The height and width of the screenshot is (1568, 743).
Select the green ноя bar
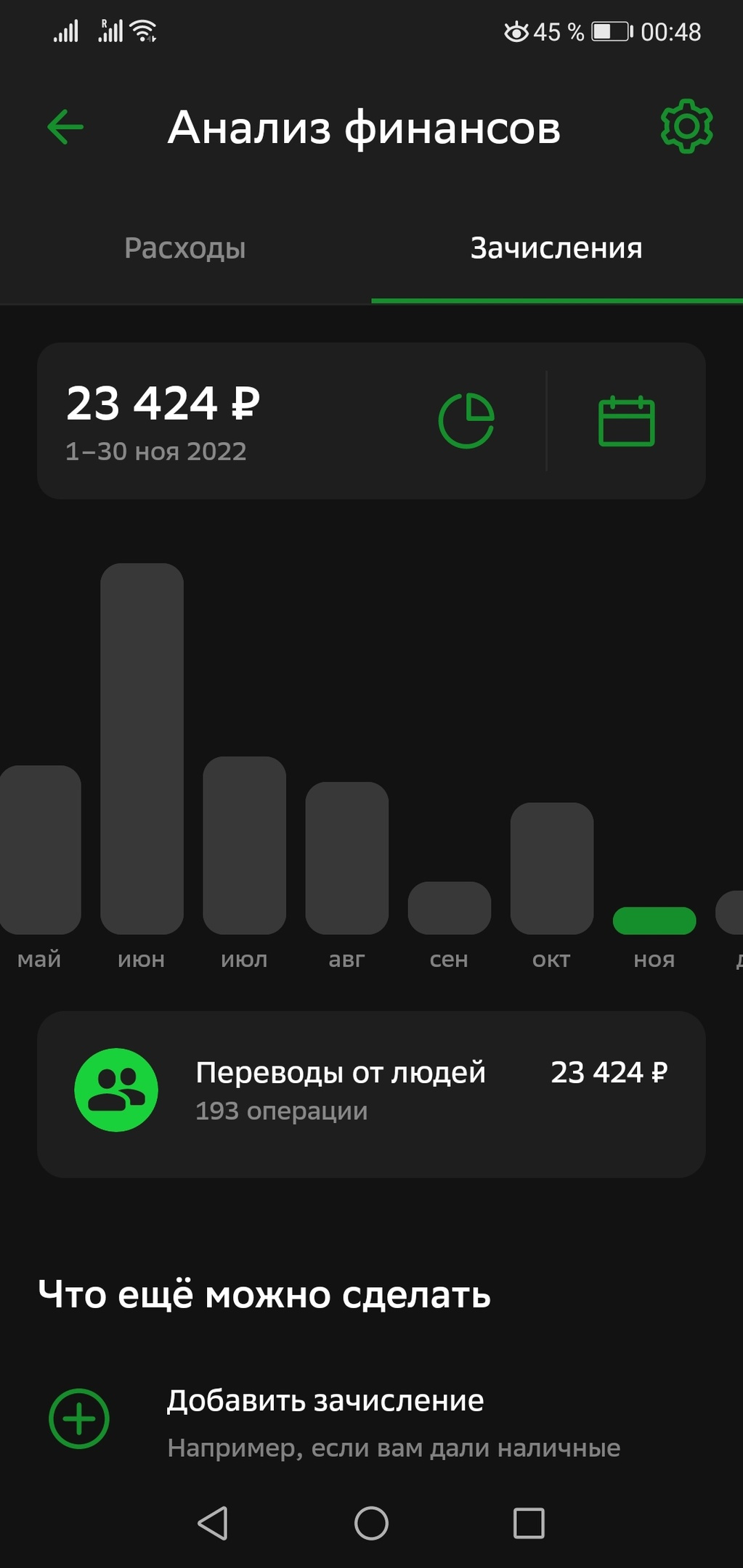654,920
